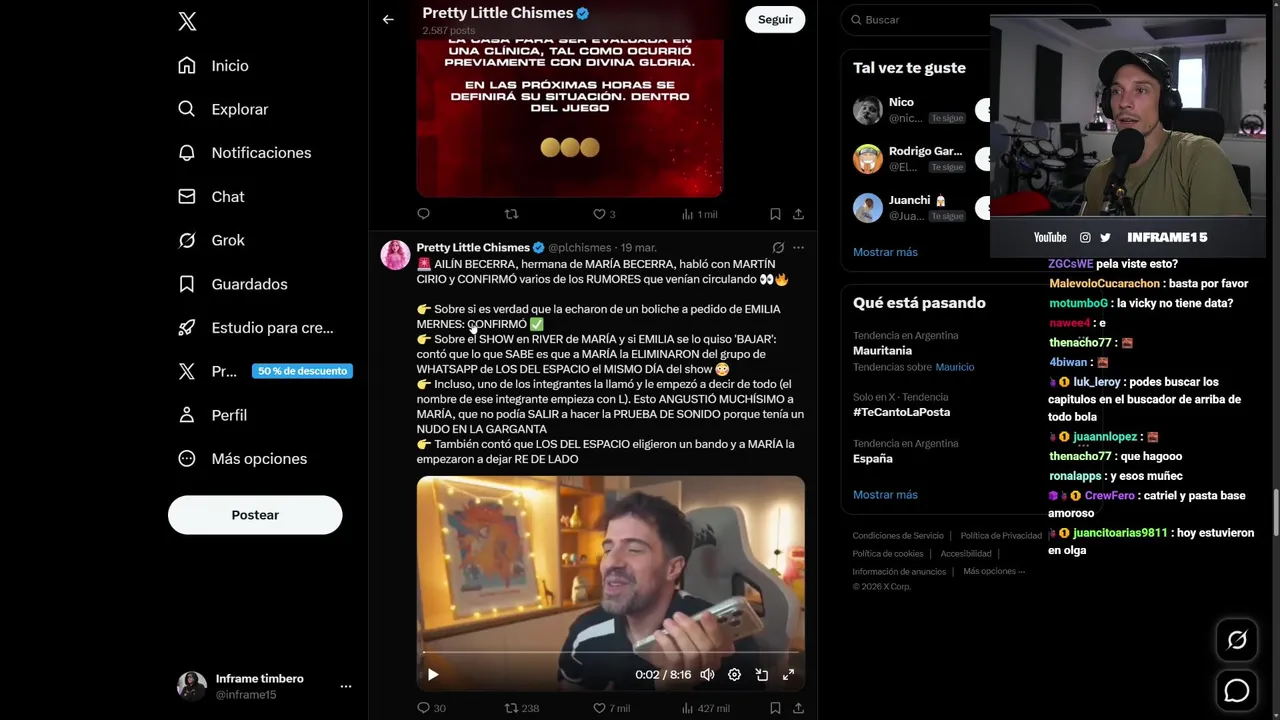Repost the Ailín Becerra post
This screenshot has width=1280, height=720.
click(x=512, y=708)
